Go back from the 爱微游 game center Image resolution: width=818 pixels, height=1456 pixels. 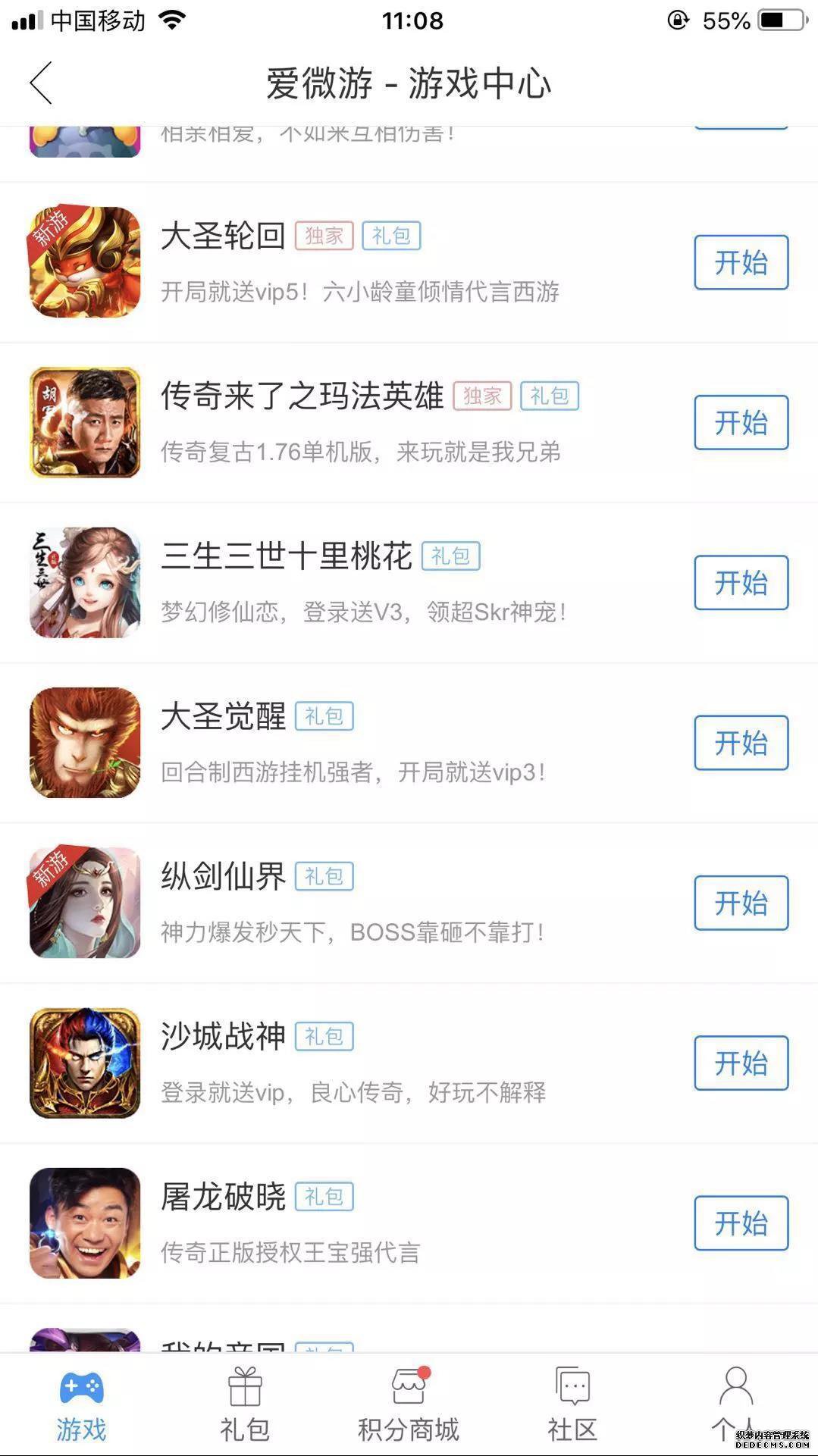tap(41, 83)
